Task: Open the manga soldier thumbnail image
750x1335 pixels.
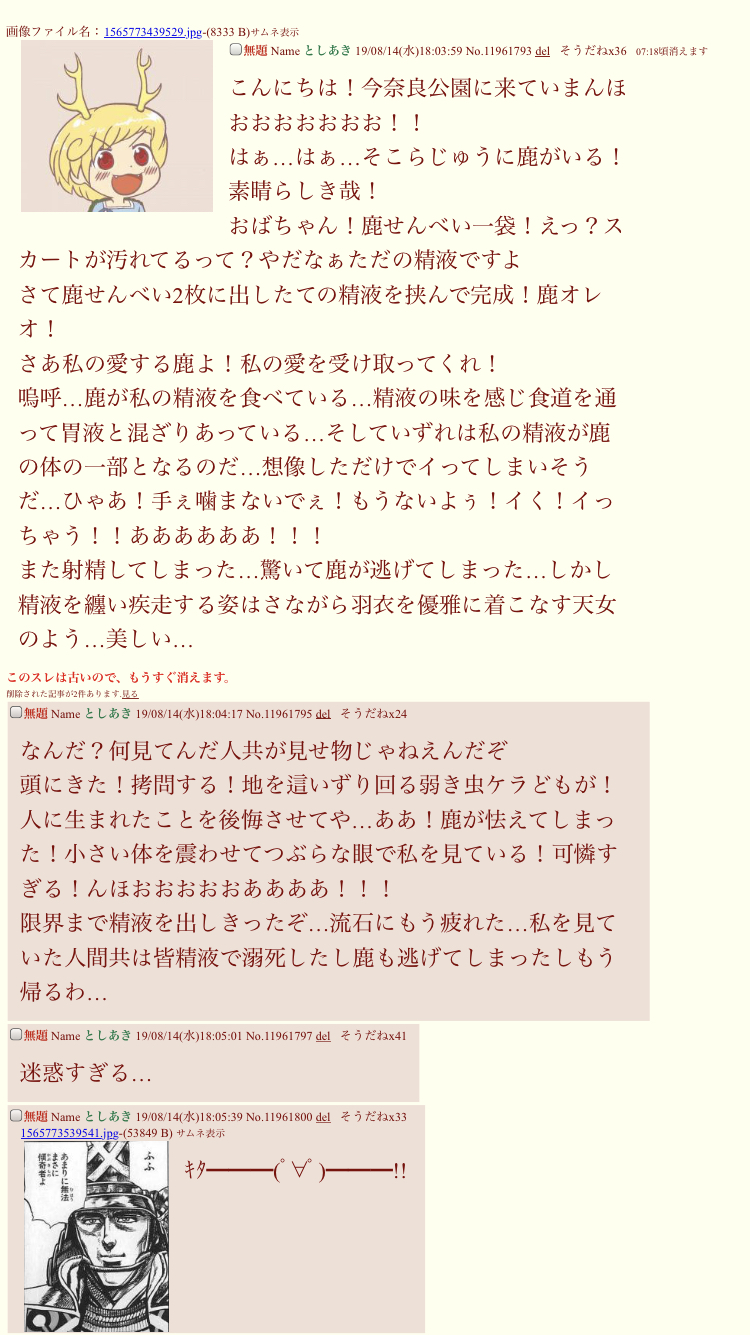Action: coord(97,1237)
